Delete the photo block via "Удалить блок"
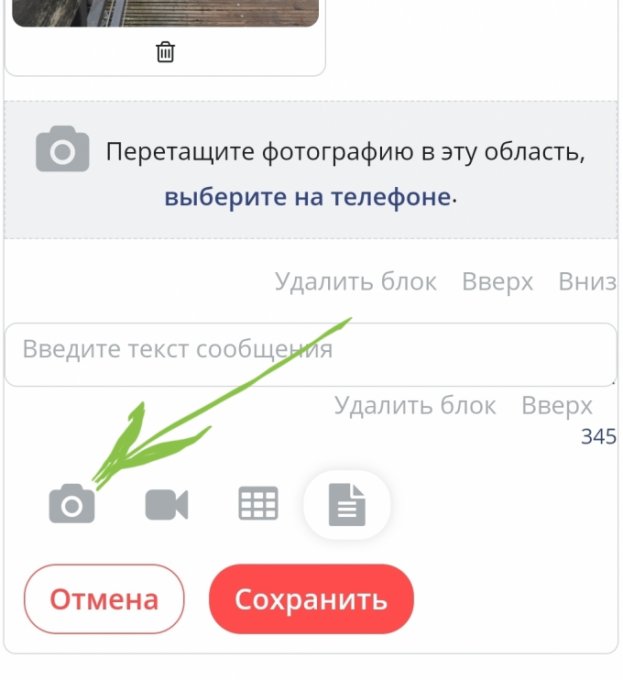Image resolution: width=623 pixels, height=680 pixels. (355, 282)
